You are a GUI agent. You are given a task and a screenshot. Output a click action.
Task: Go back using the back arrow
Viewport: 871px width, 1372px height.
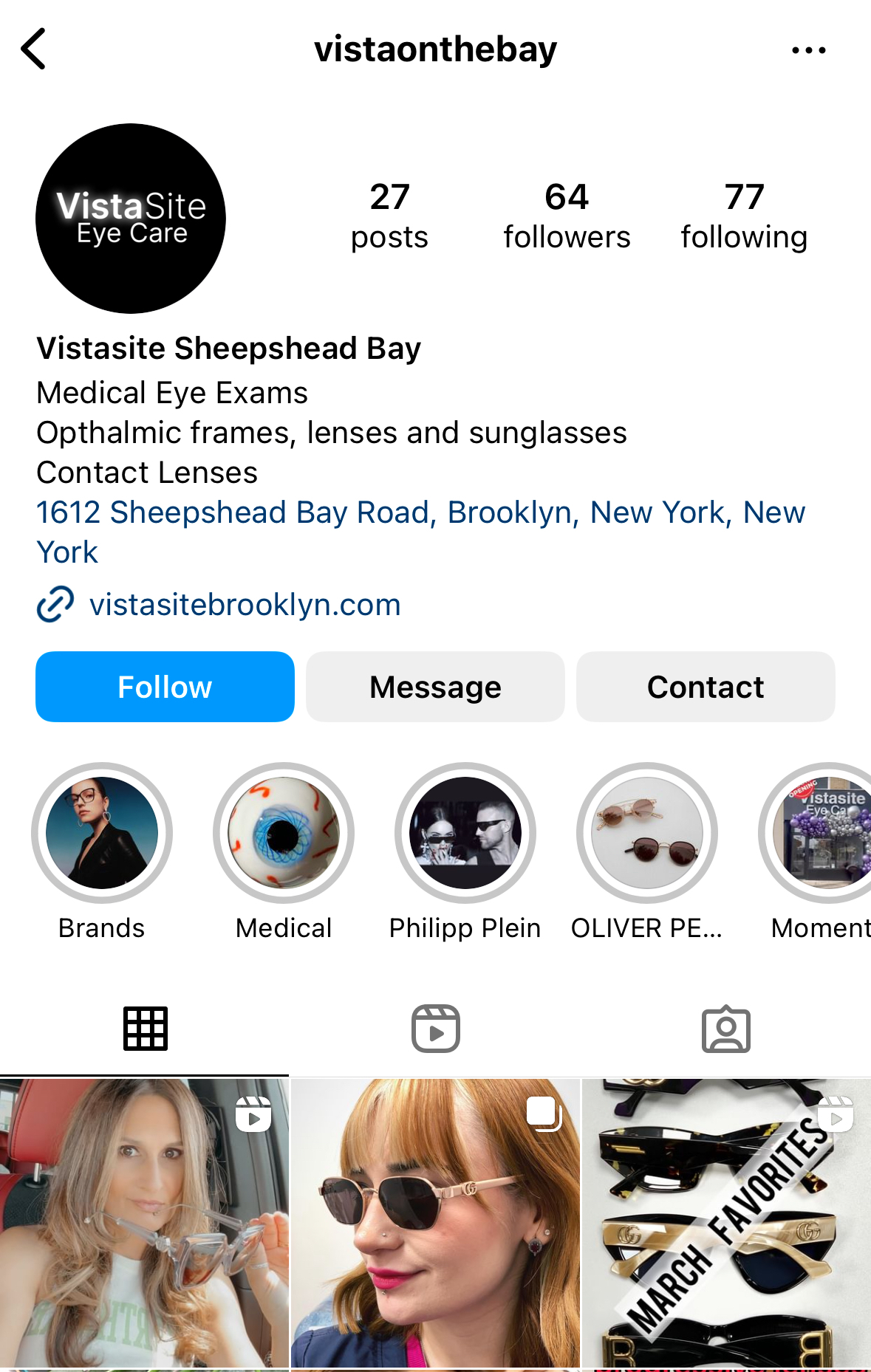pos(34,49)
